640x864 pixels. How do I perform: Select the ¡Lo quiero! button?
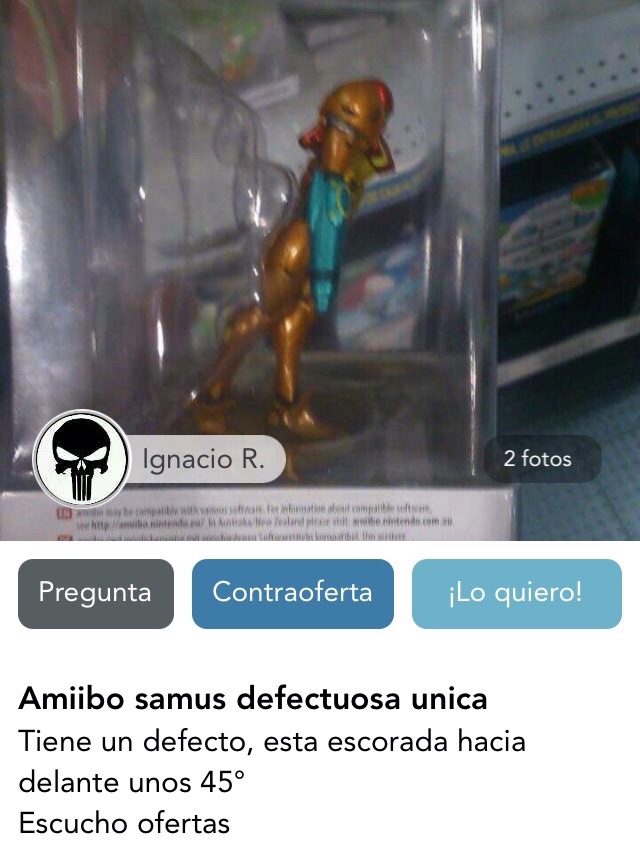pos(516,593)
